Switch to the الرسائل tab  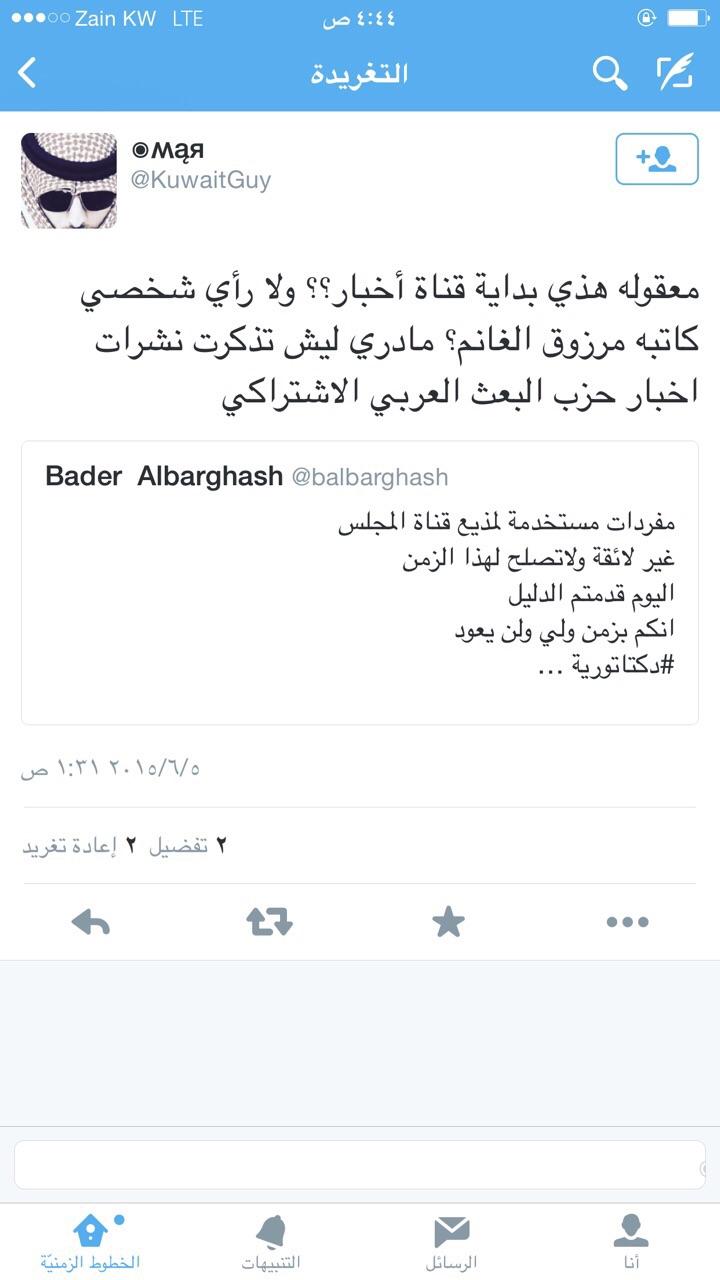point(451,1241)
